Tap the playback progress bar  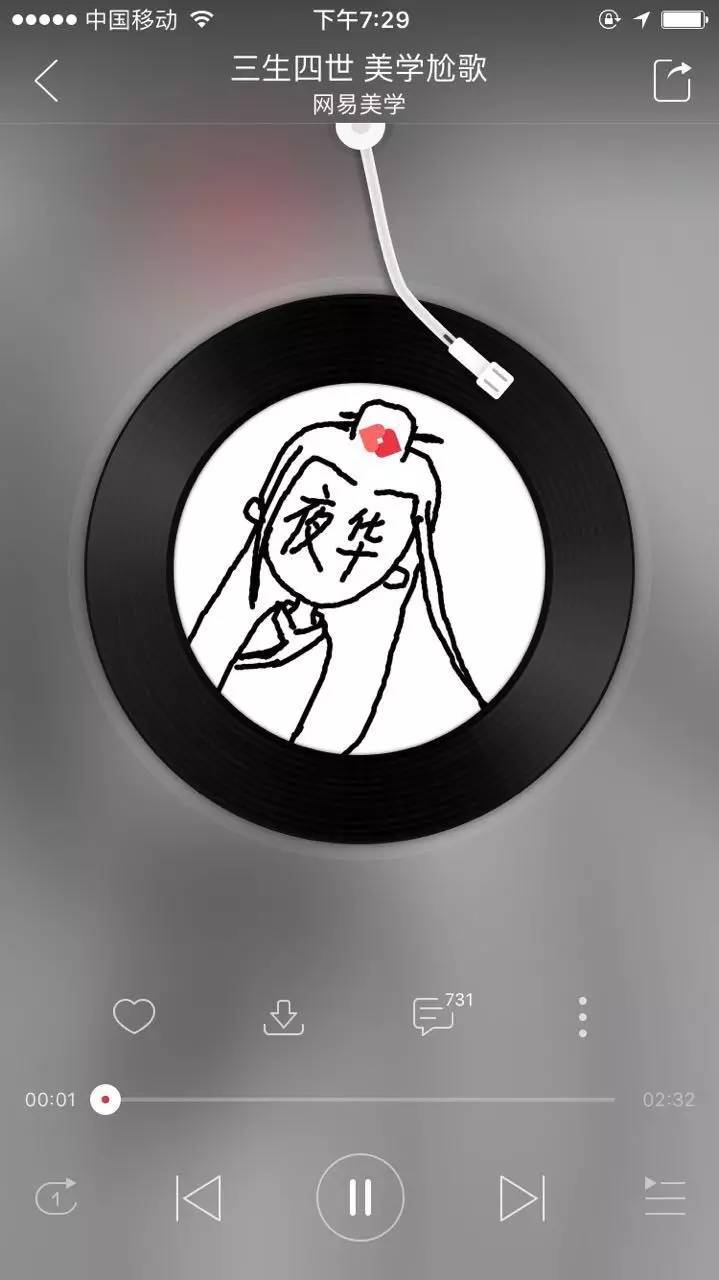tap(360, 1100)
